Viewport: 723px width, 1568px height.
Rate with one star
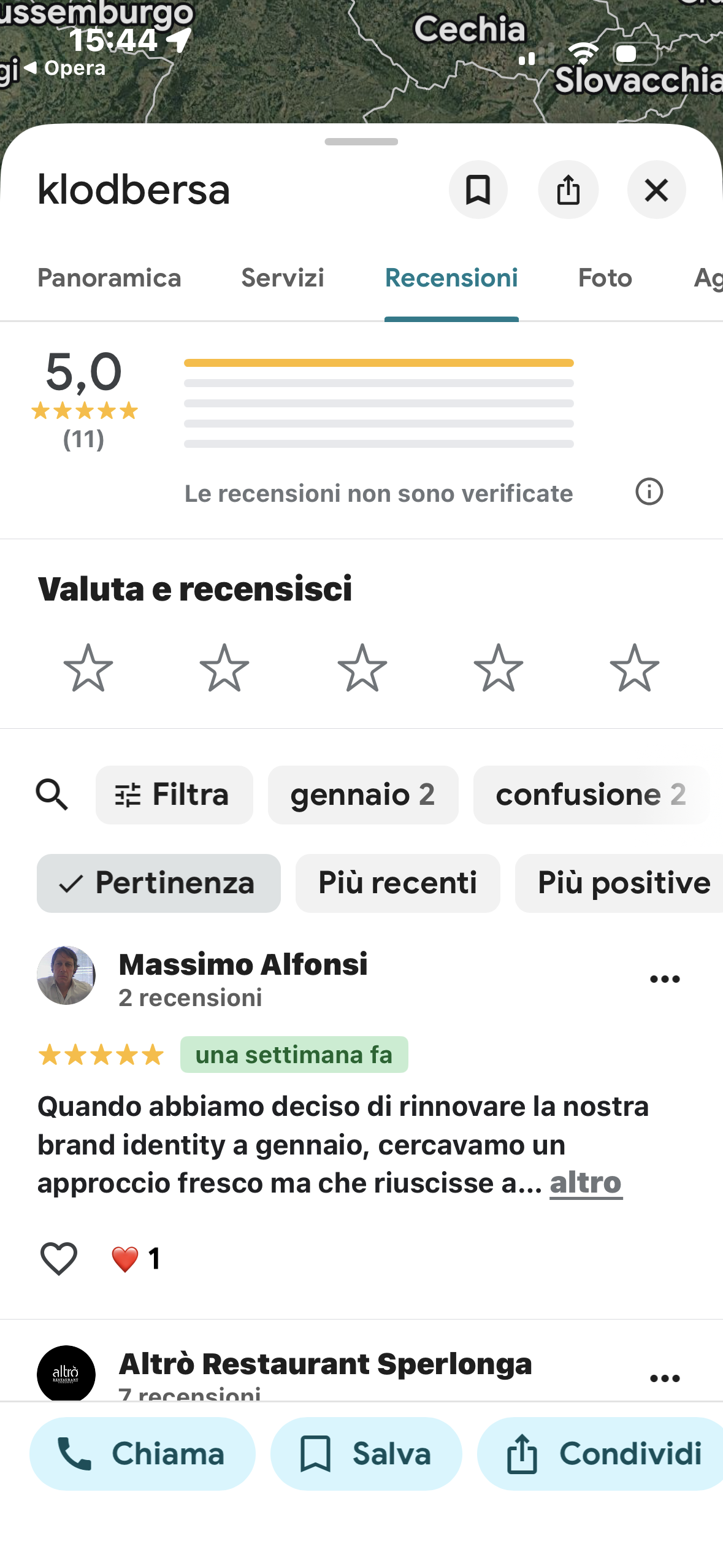point(88,667)
